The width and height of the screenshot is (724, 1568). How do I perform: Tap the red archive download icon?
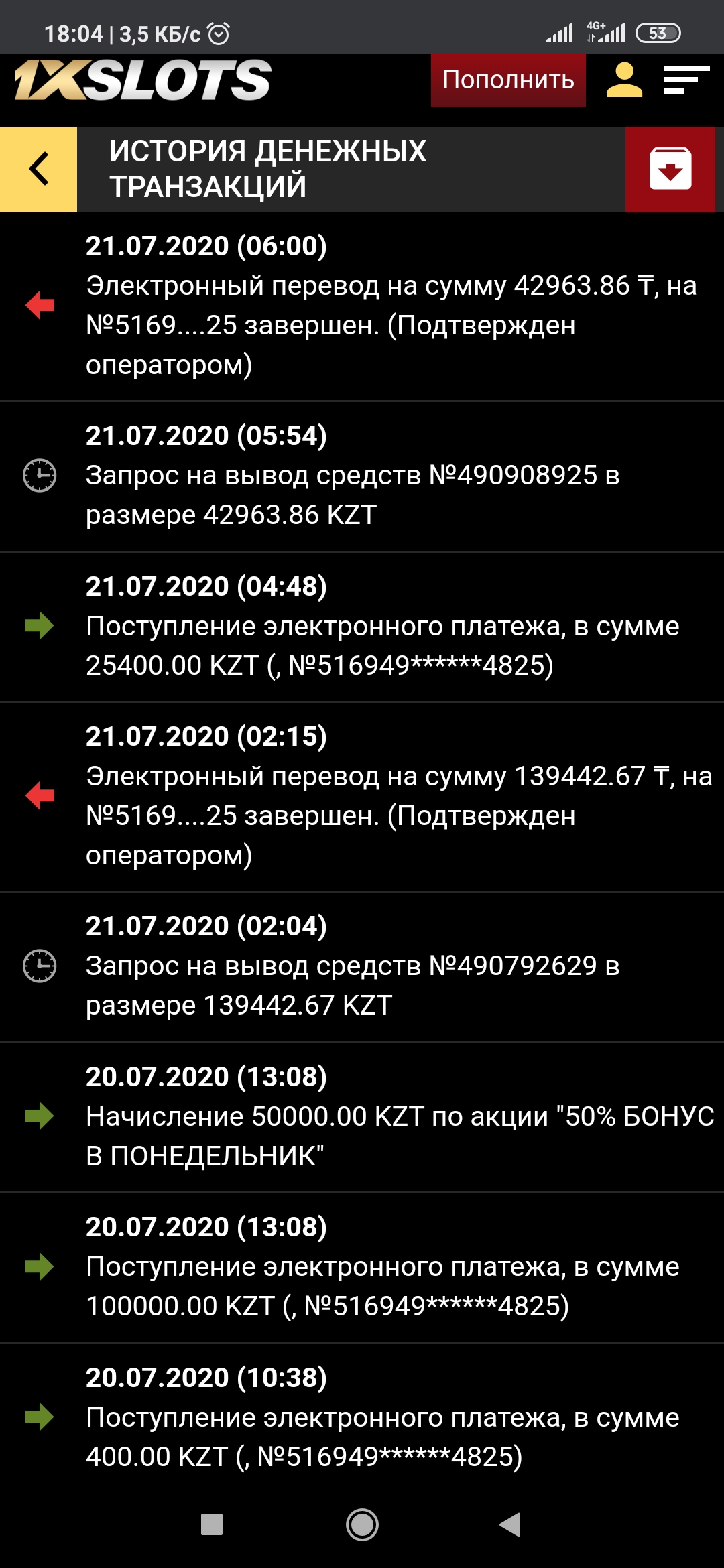pyautogui.click(x=670, y=169)
